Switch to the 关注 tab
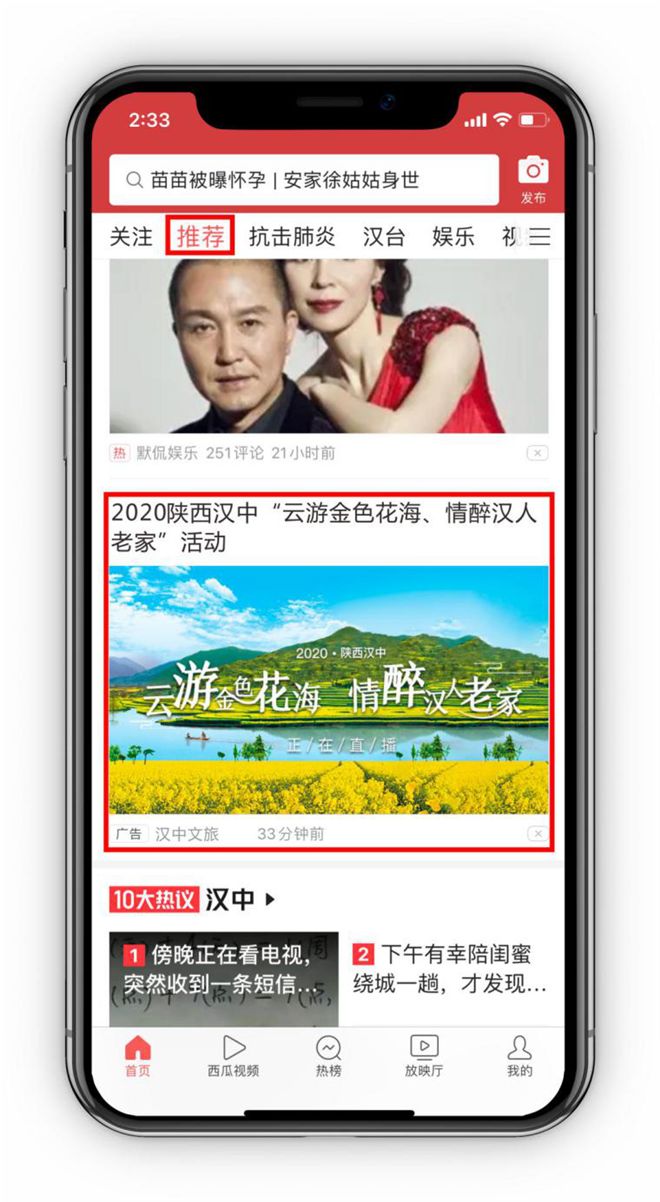 pos(131,237)
